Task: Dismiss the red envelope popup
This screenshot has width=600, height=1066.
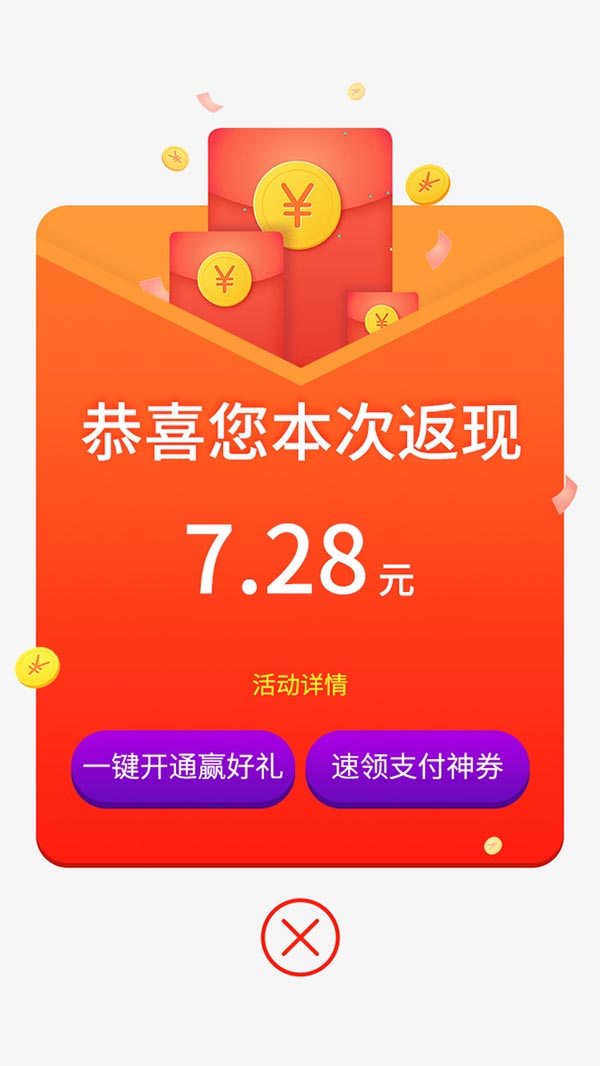Action: tap(300, 938)
